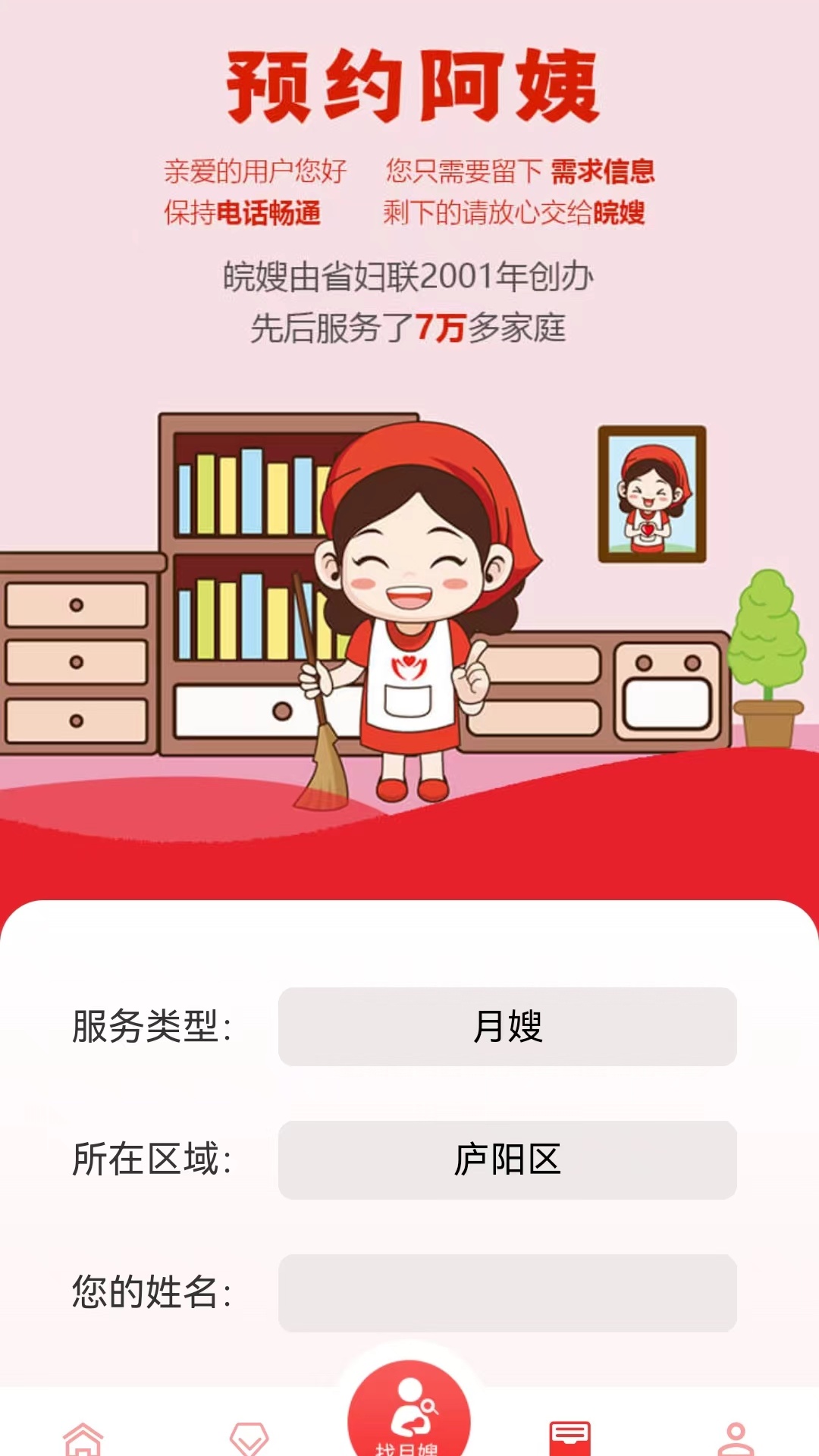Open the 所在区域 picker showing 庐阳区
The height and width of the screenshot is (1456, 819).
pos(507,1159)
